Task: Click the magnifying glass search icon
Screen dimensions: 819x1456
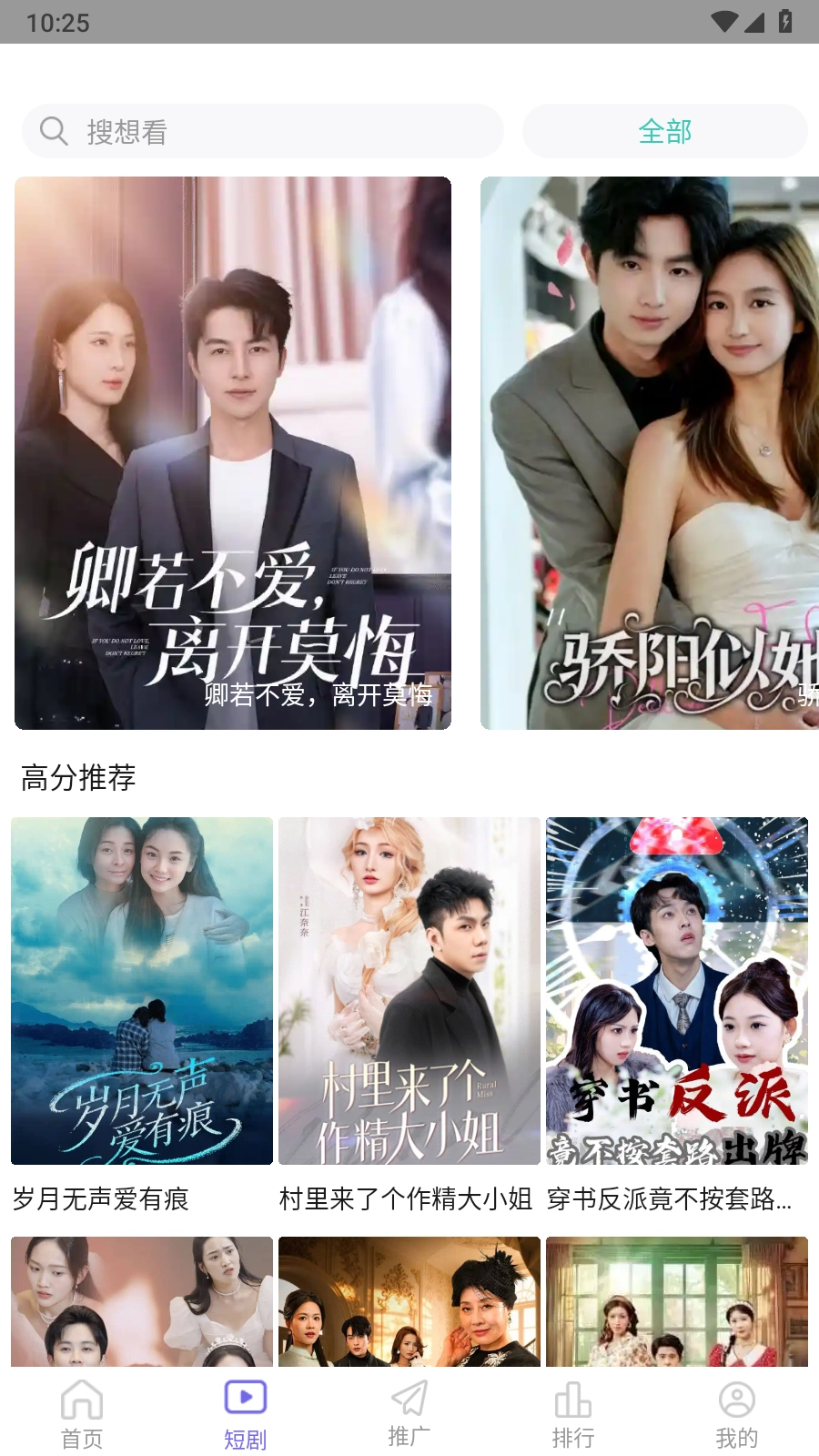Action: [x=52, y=130]
